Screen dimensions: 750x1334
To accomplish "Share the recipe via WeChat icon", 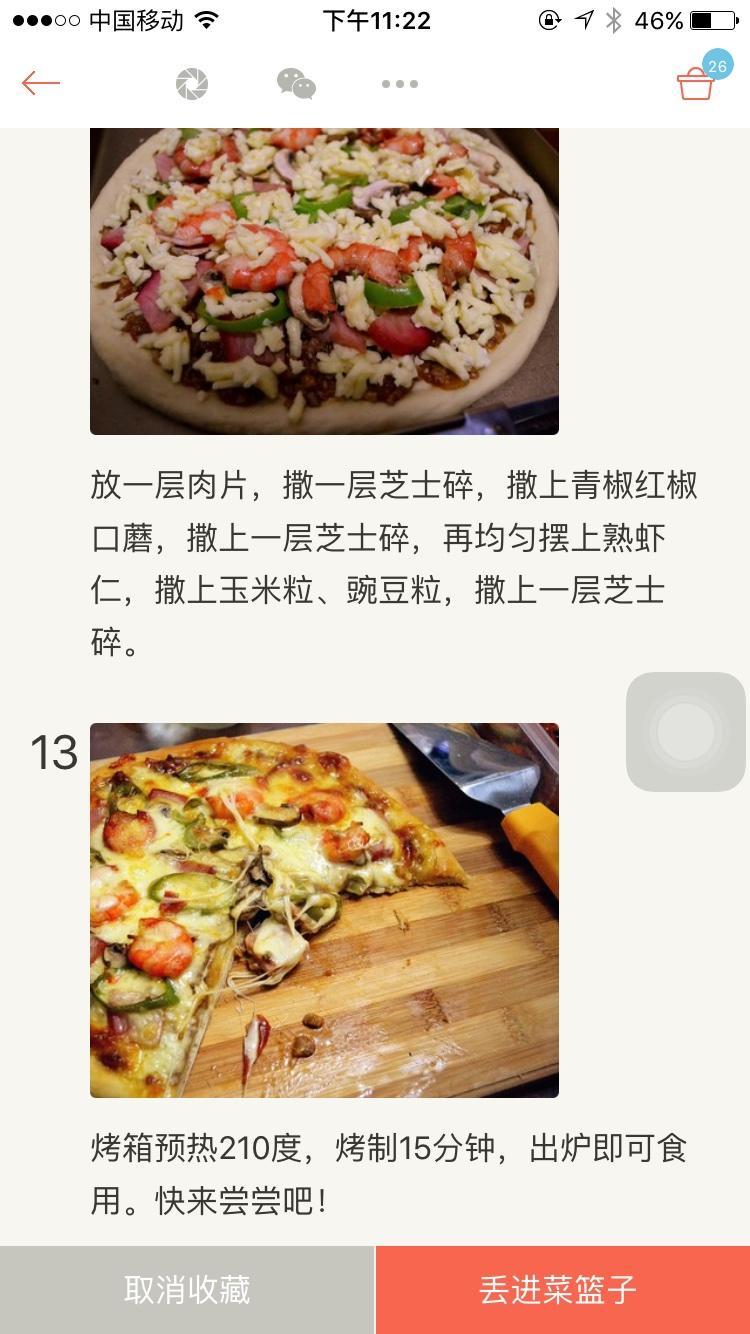I will (295, 84).
